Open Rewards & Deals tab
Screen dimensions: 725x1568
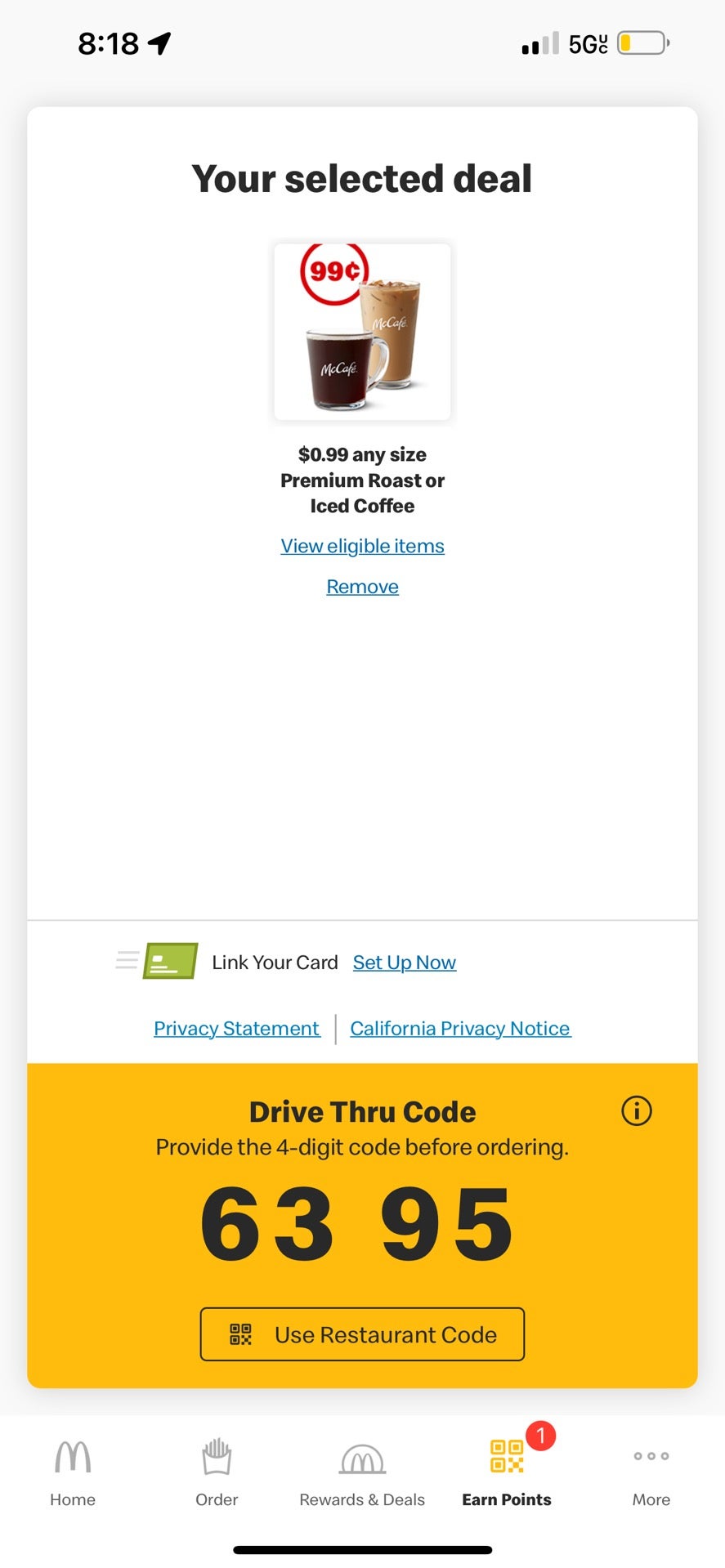point(362,1472)
